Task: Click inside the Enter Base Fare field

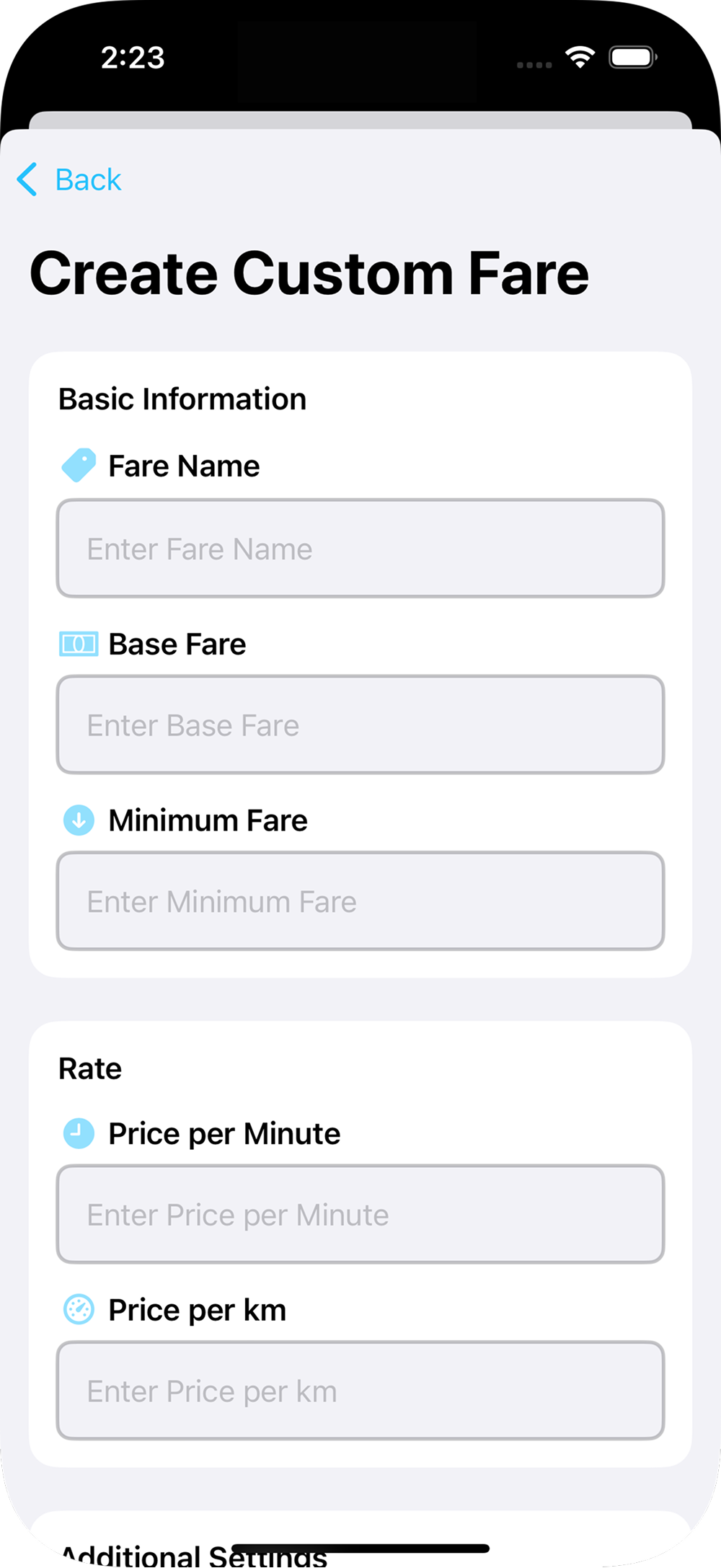Action: [360, 725]
